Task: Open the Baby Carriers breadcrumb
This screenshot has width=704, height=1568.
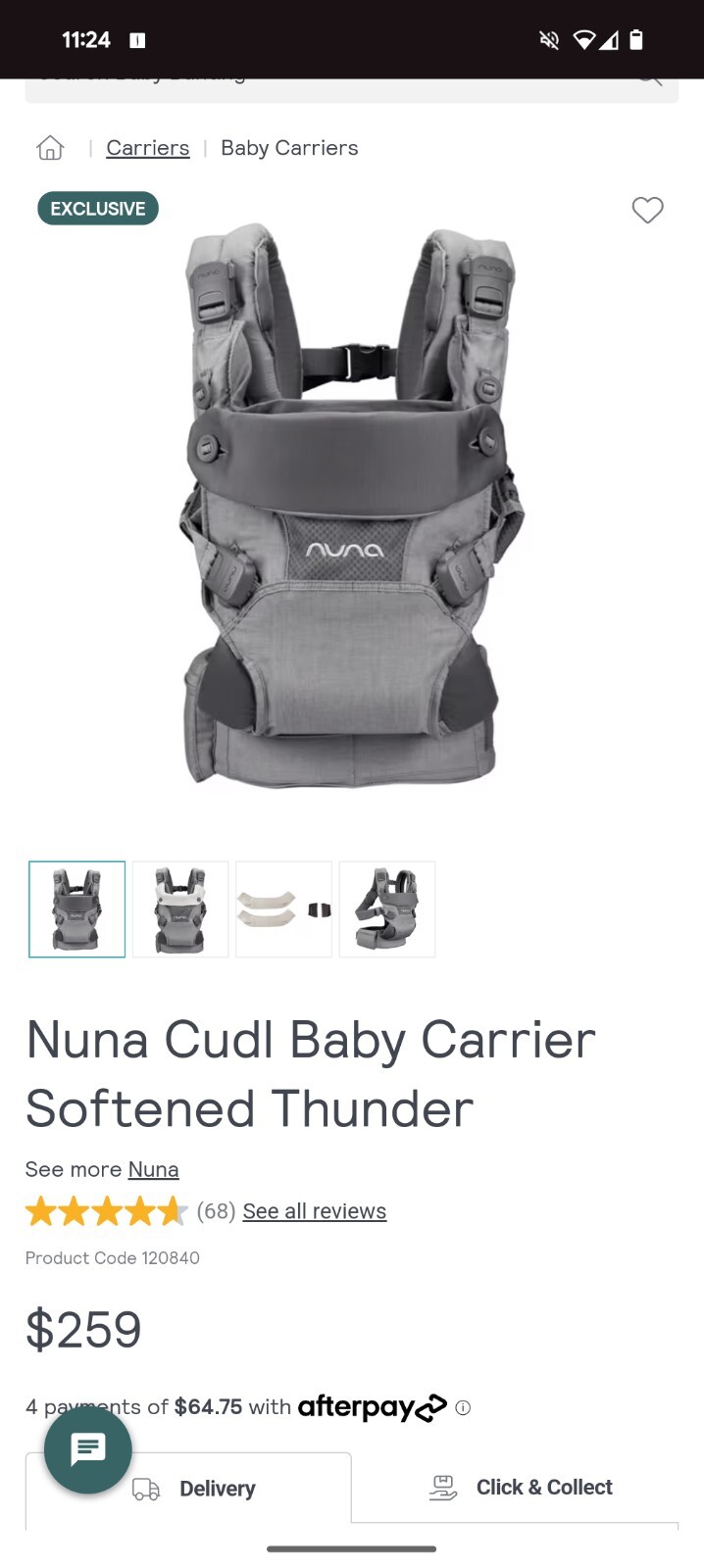Action: pyautogui.click(x=289, y=148)
